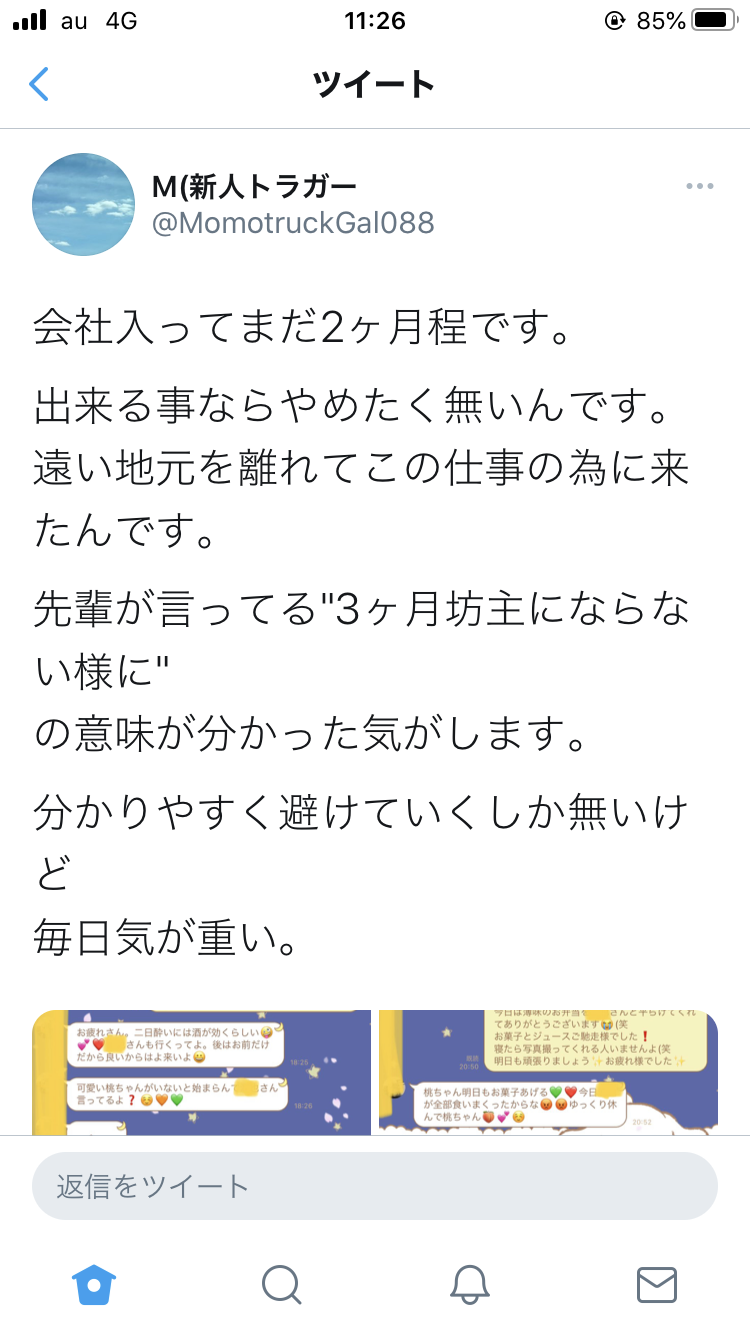Open the Messages envelope tab
Viewport: 750px width, 1334px height.
point(656,1285)
